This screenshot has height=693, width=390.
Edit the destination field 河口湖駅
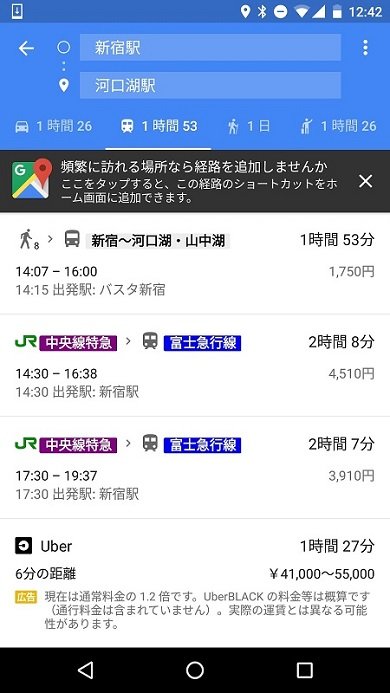210,85
